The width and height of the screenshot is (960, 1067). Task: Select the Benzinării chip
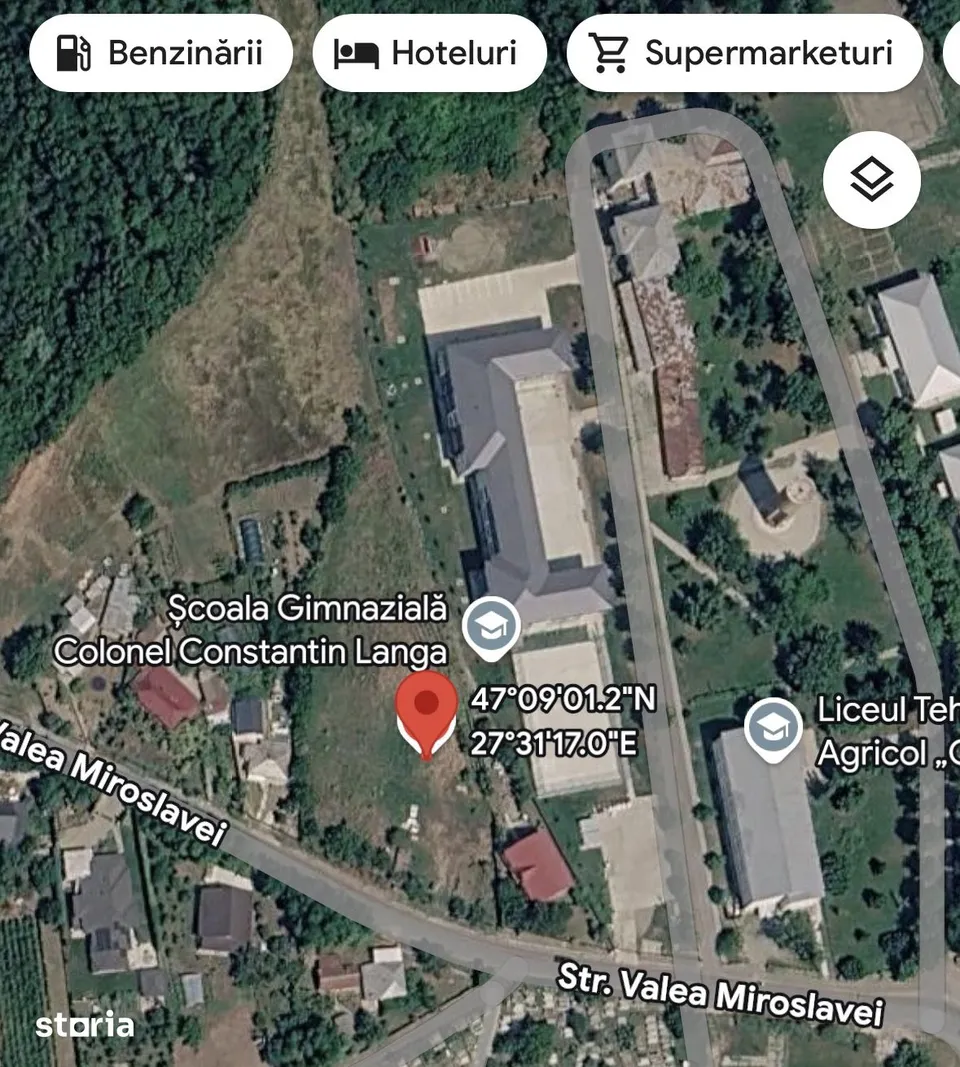coord(161,53)
